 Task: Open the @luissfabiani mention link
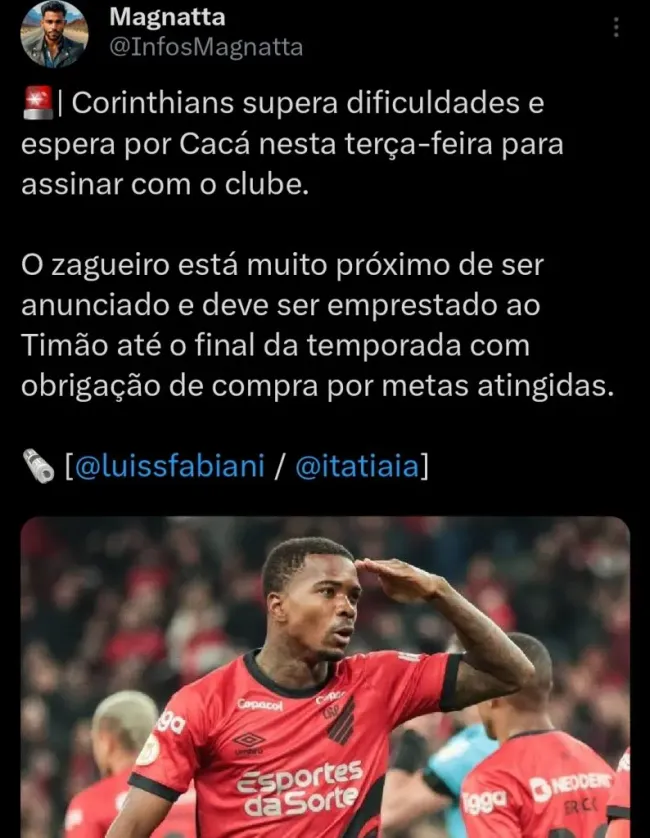169,466
